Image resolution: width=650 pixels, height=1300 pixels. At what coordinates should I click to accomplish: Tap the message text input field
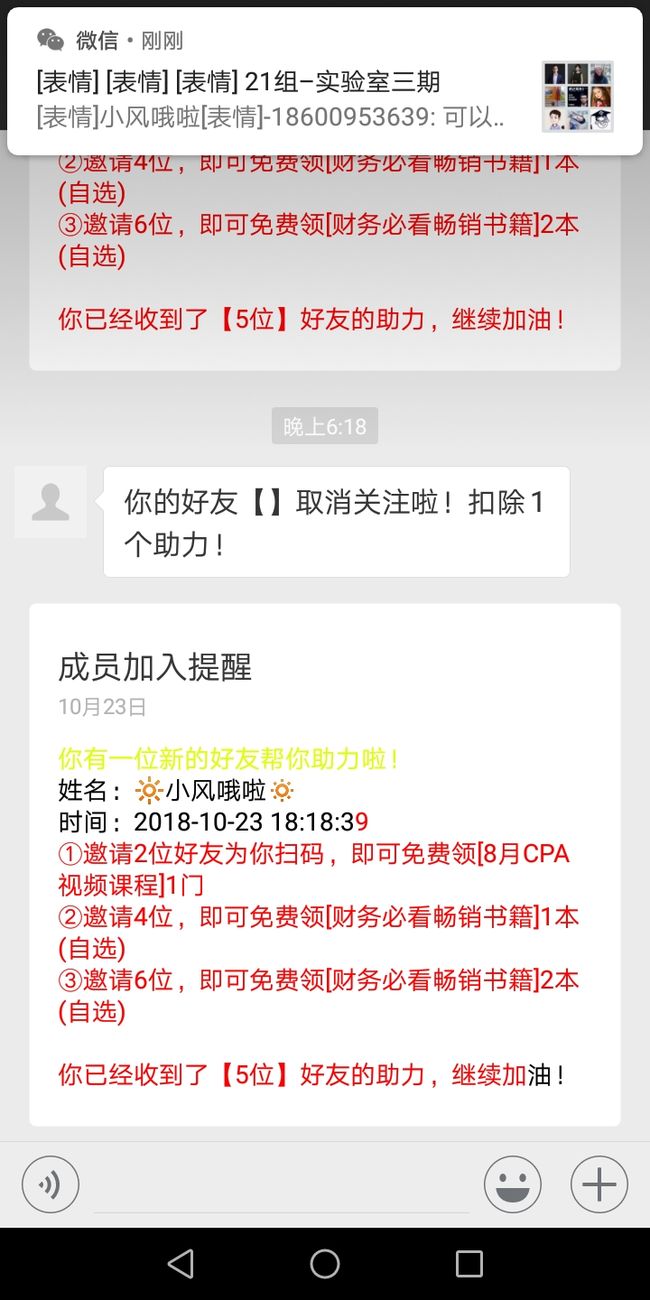[x=281, y=1186]
